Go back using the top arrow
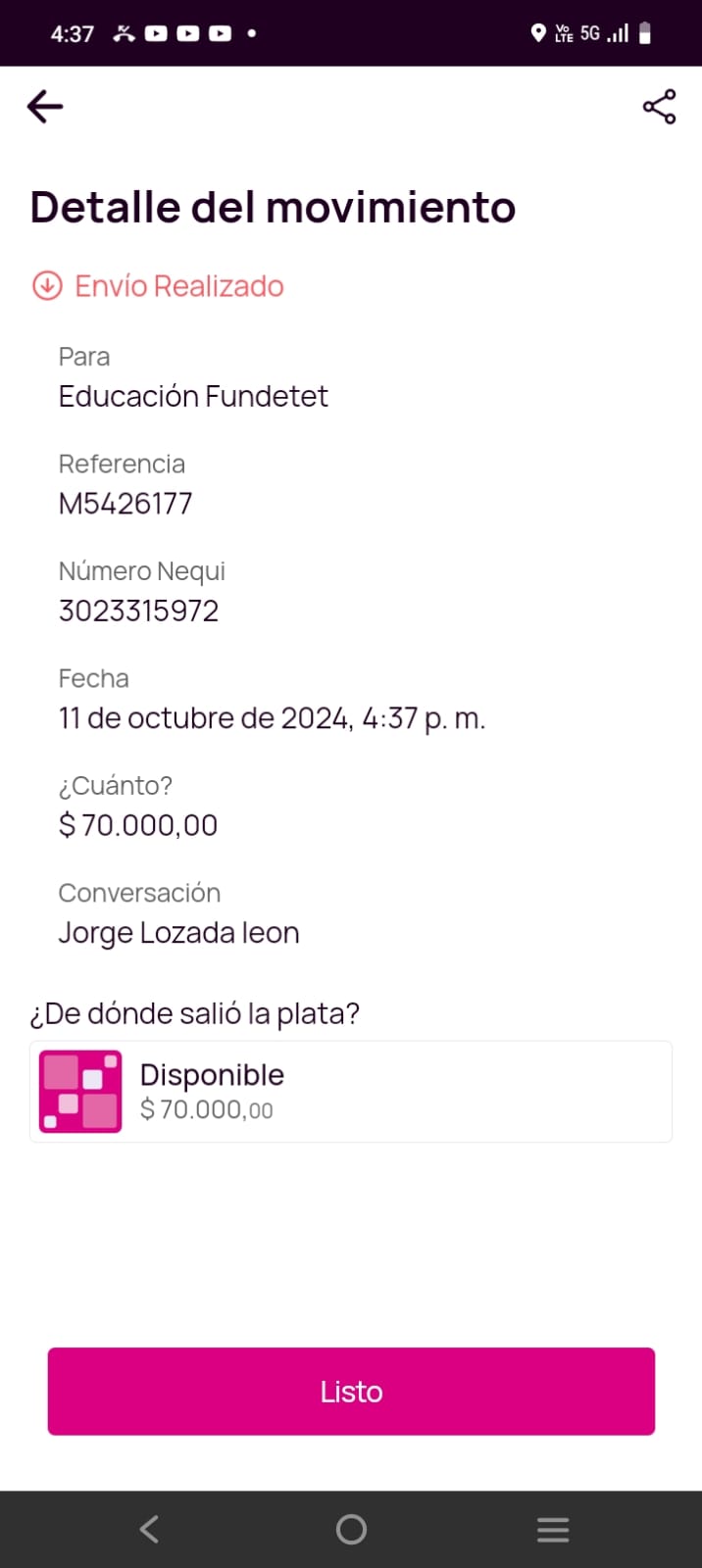 coord(45,107)
